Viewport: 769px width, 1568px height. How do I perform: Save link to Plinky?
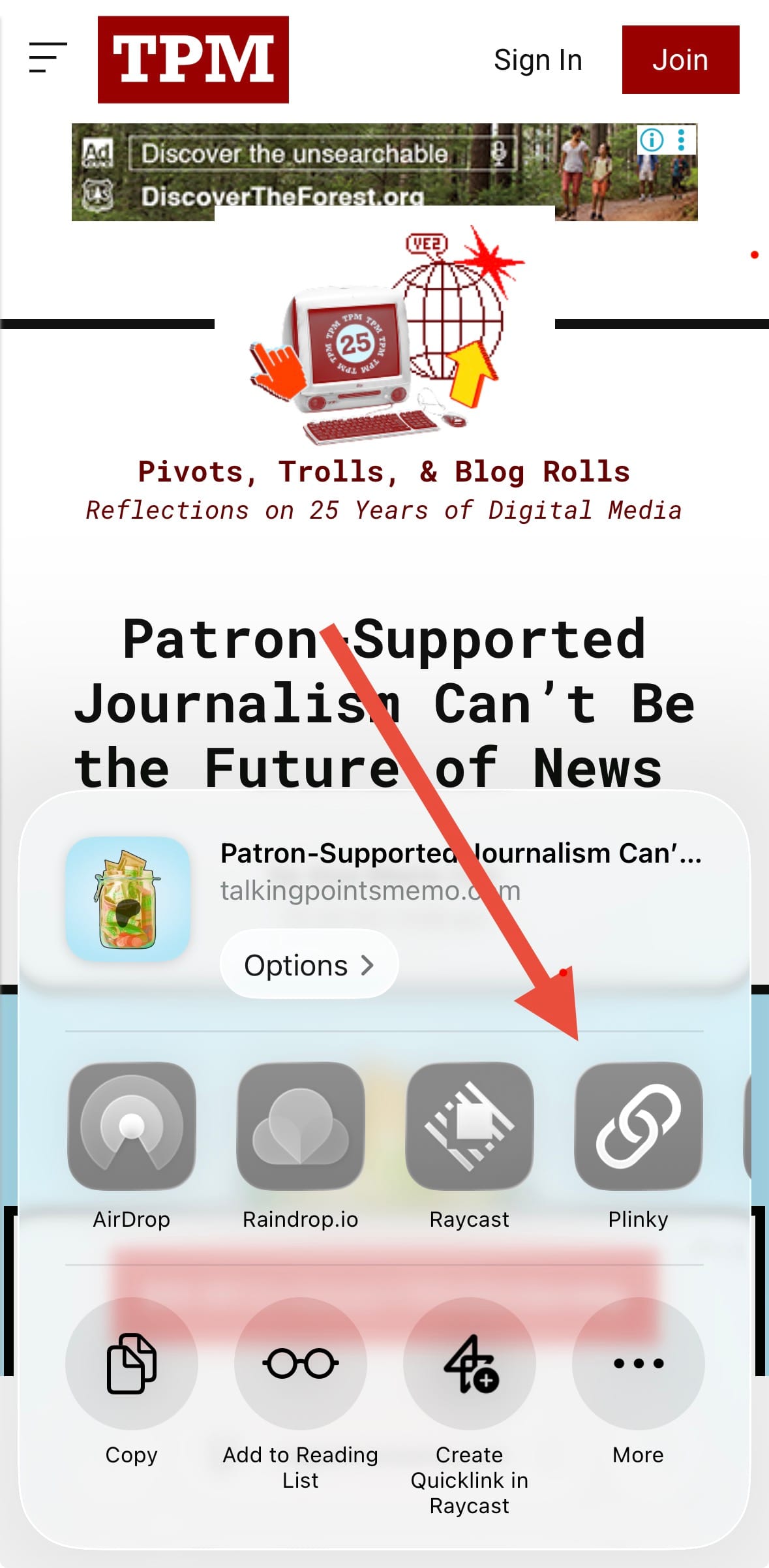pyautogui.click(x=638, y=1126)
